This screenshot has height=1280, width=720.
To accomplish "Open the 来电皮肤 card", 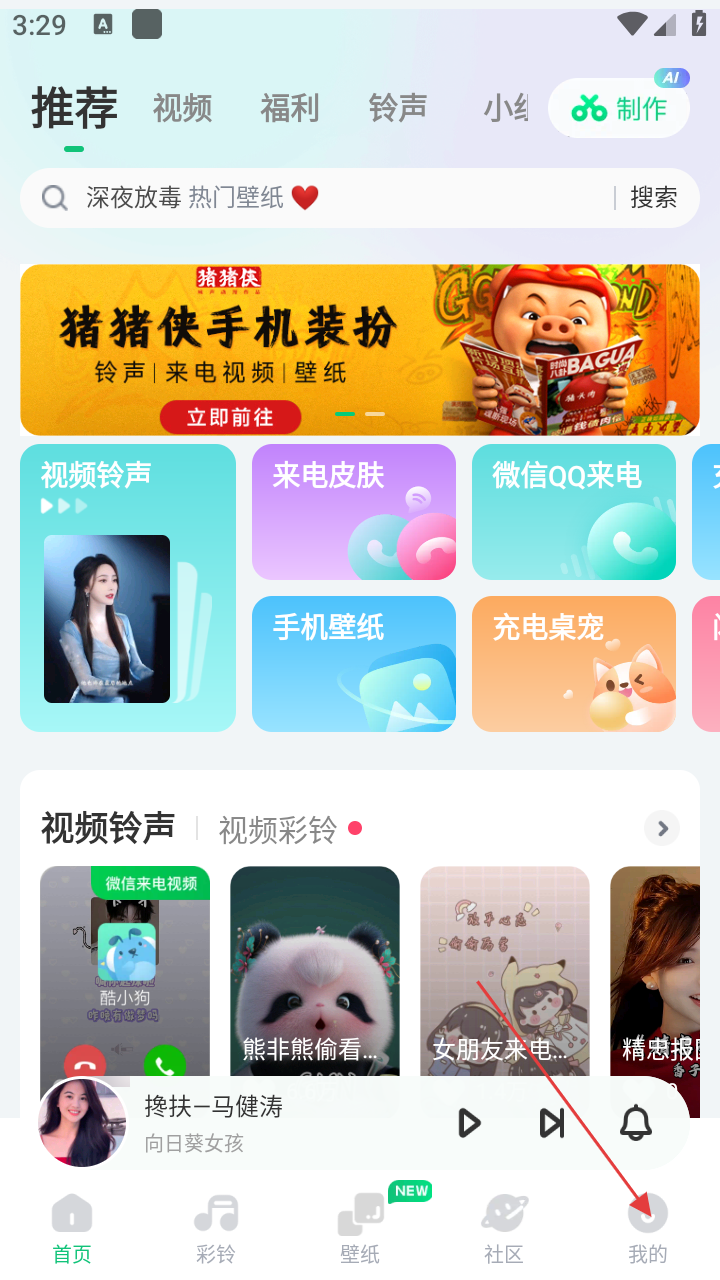I will (354, 512).
